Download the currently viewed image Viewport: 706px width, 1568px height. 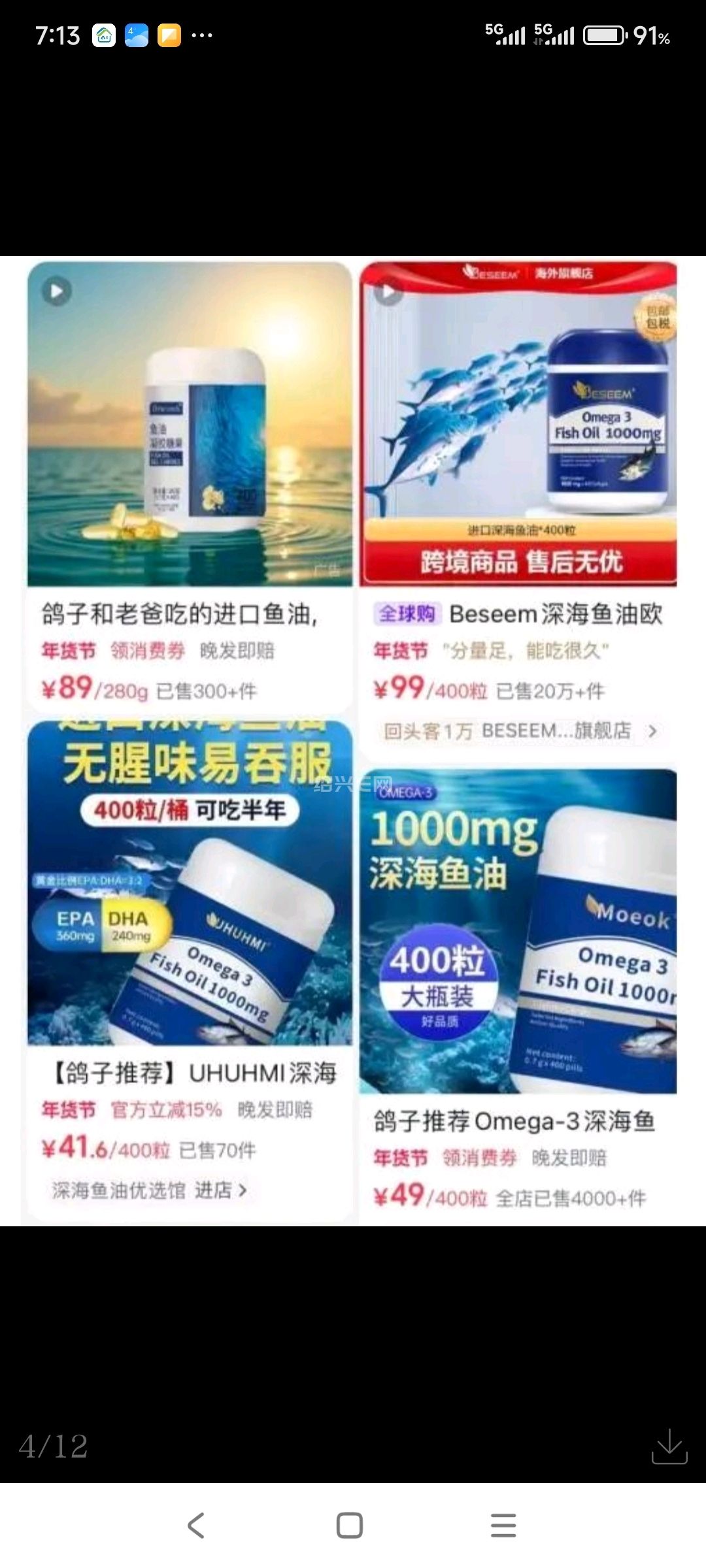coord(669,1446)
